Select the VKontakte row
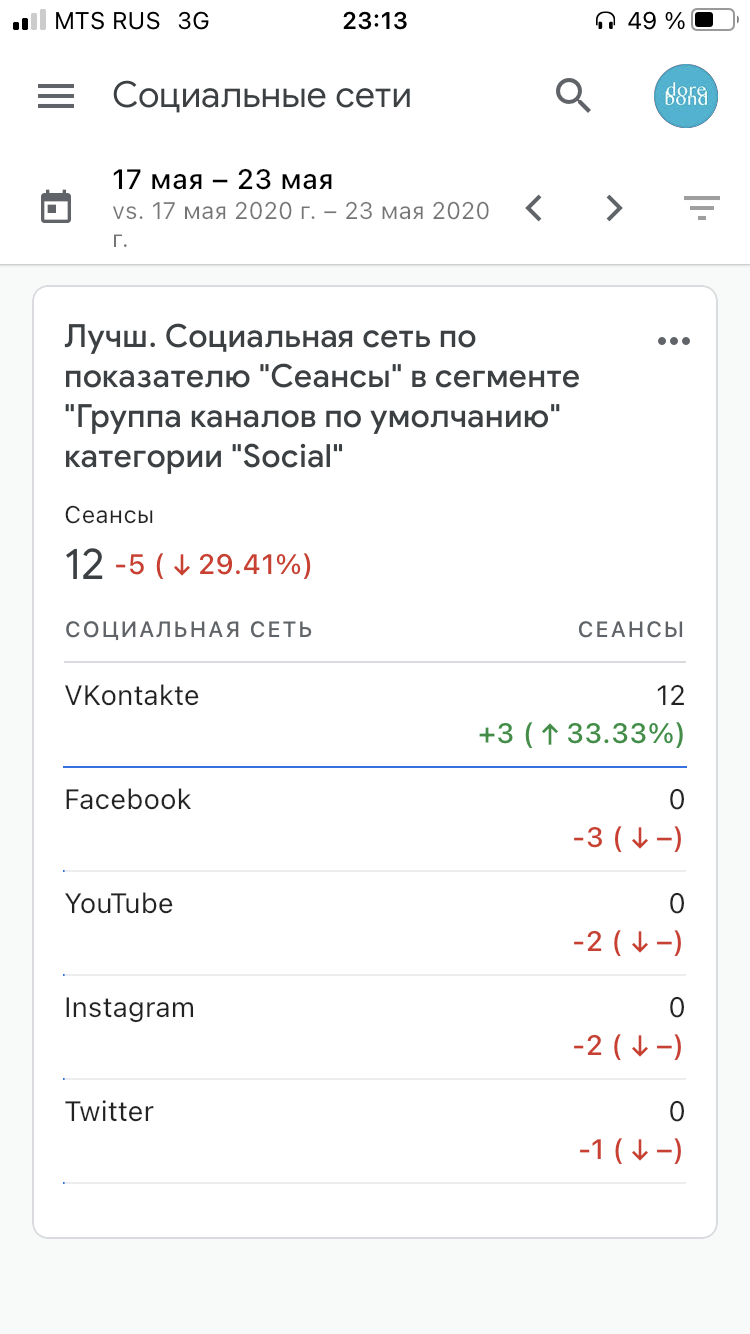Screen dimensions: 750x1334 point(374,715)
